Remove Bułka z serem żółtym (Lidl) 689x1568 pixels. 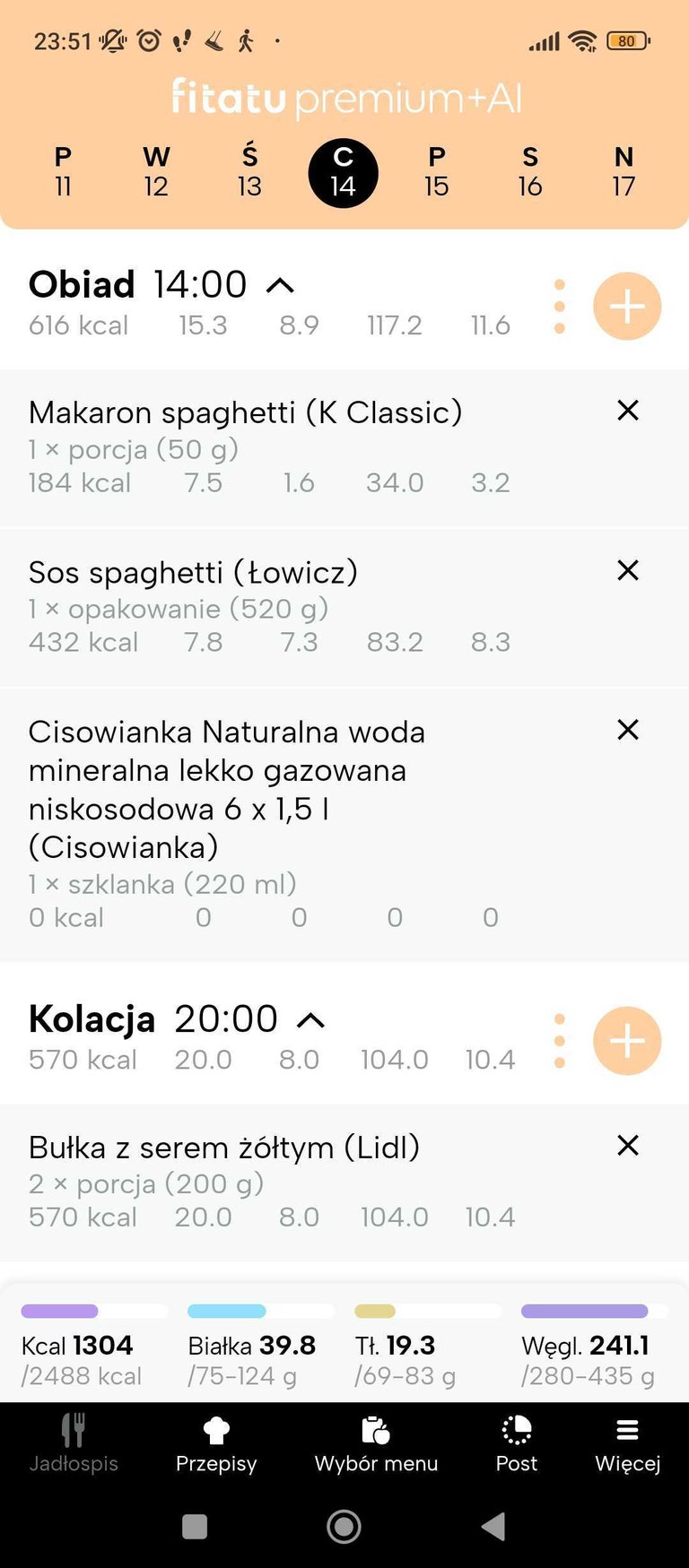tap(628, 1145)
